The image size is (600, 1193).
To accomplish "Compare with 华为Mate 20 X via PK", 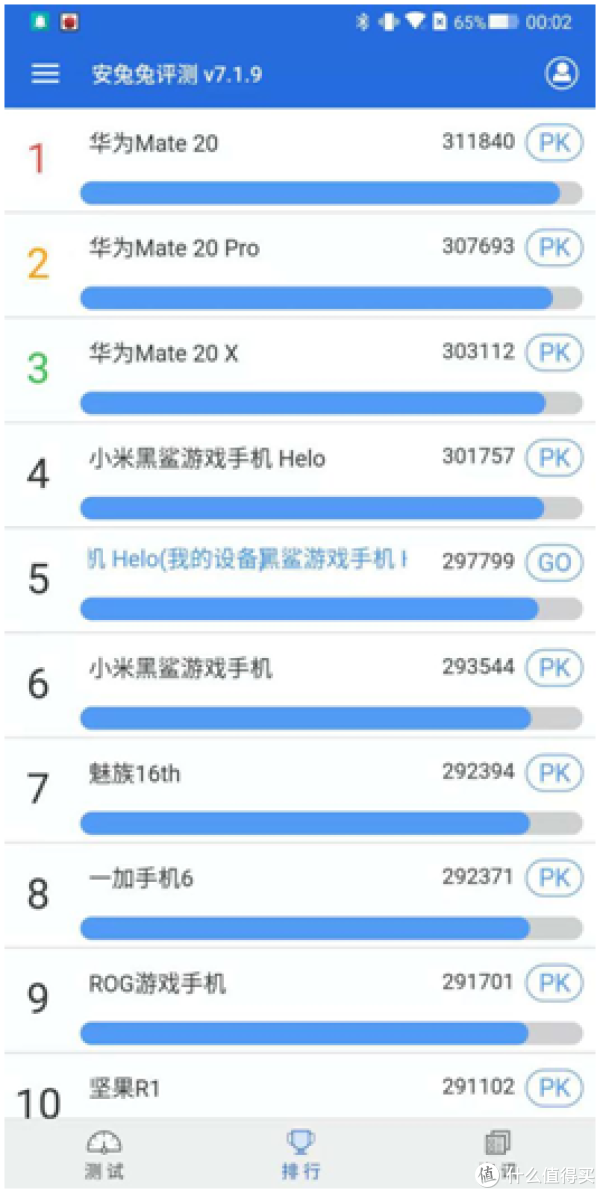I will 554,352.
